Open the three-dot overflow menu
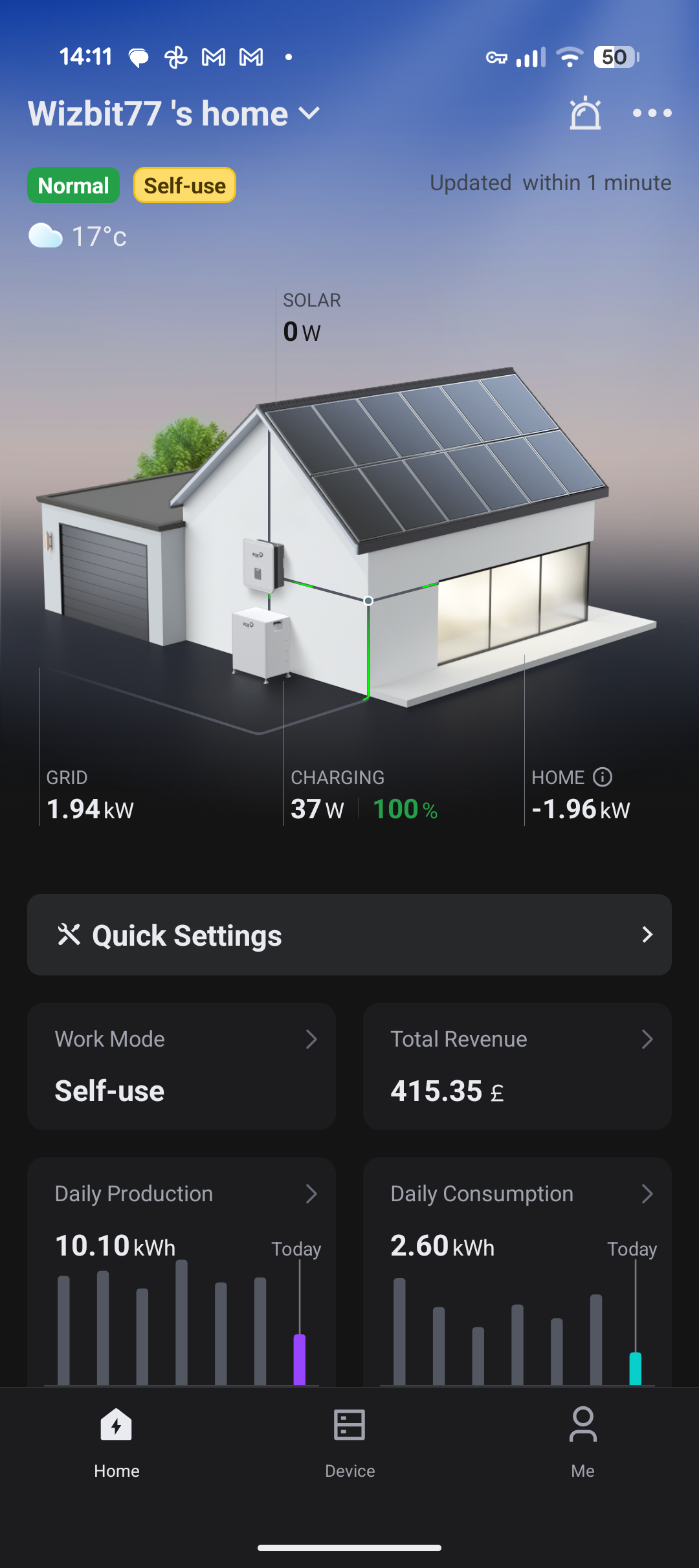 pyautogui.click(x=652, y=113)
